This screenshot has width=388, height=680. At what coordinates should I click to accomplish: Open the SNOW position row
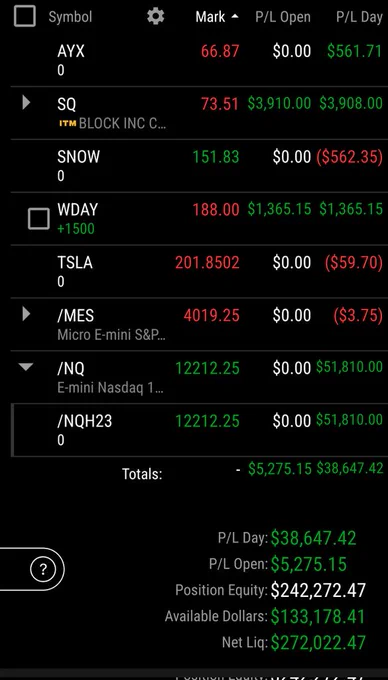(x=199, y=166)
